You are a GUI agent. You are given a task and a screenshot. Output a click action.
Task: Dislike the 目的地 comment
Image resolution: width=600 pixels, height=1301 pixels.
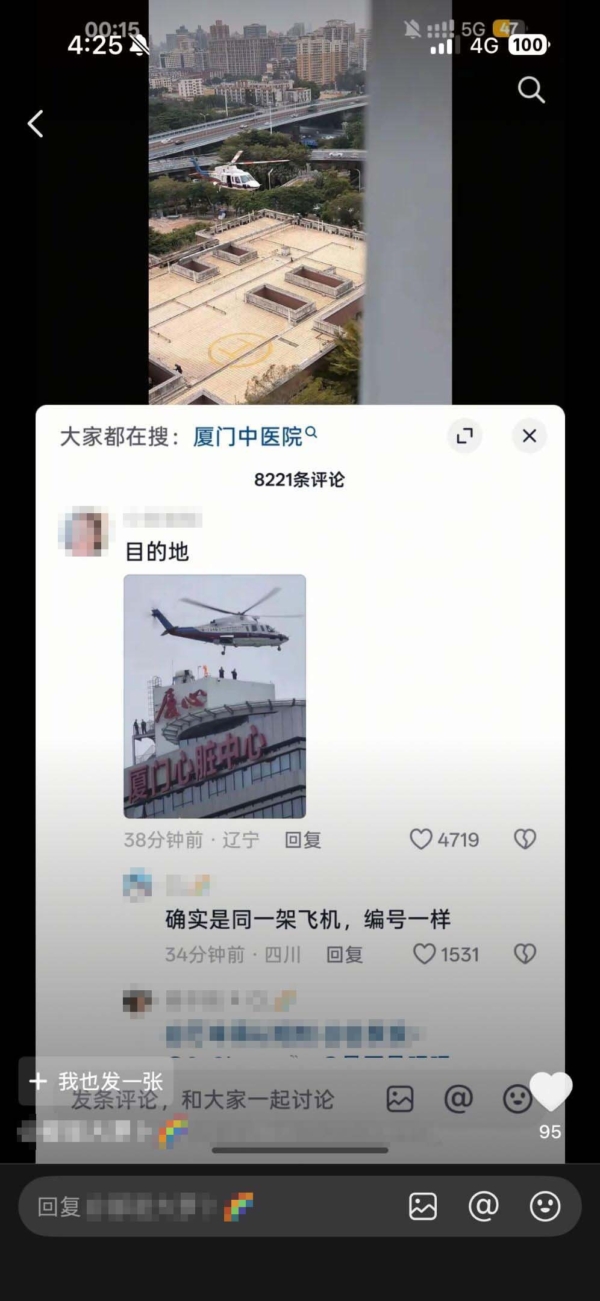tap(525, 840)
